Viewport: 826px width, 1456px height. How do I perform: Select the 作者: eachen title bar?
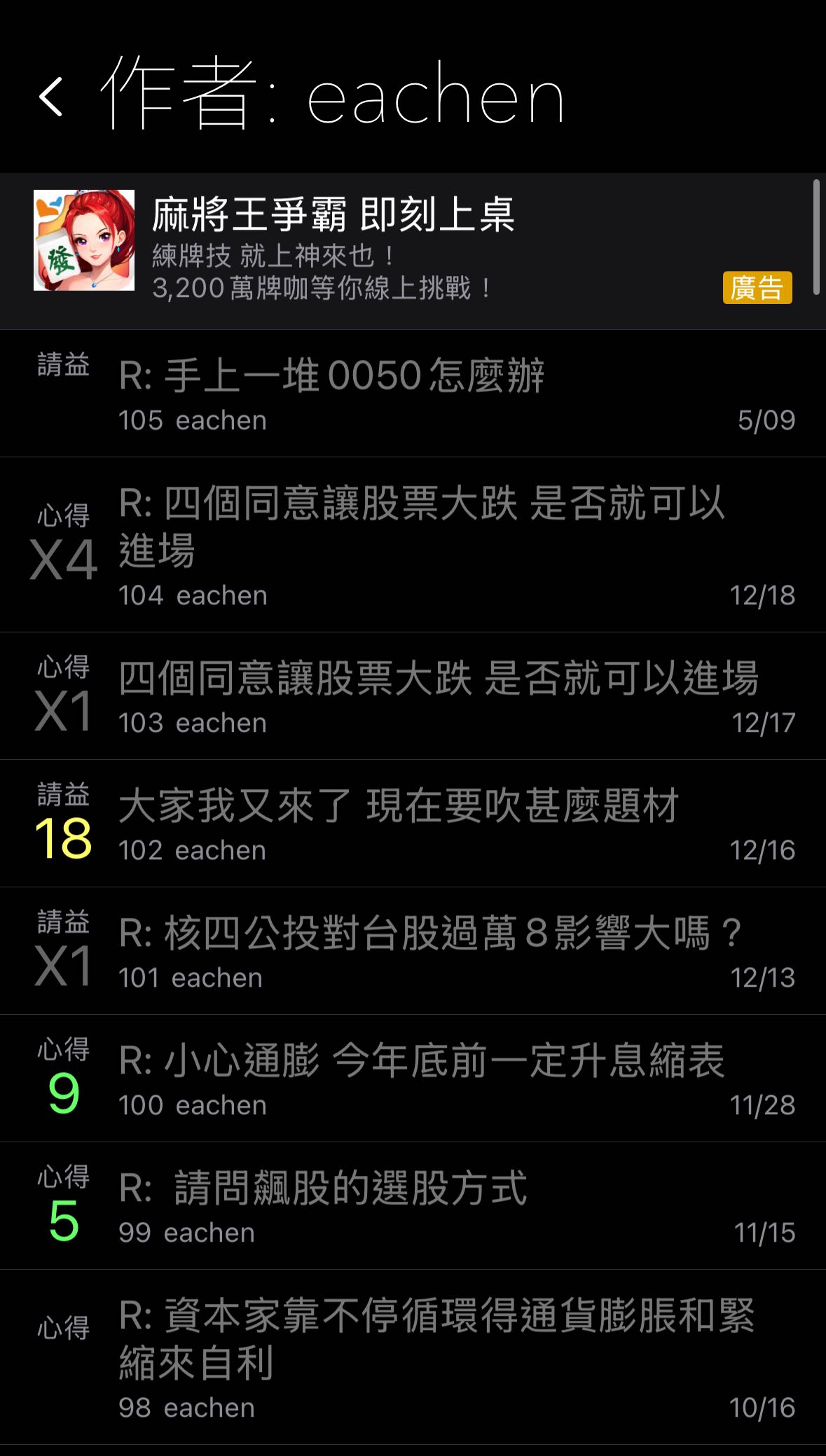click(x=329, y=95)
